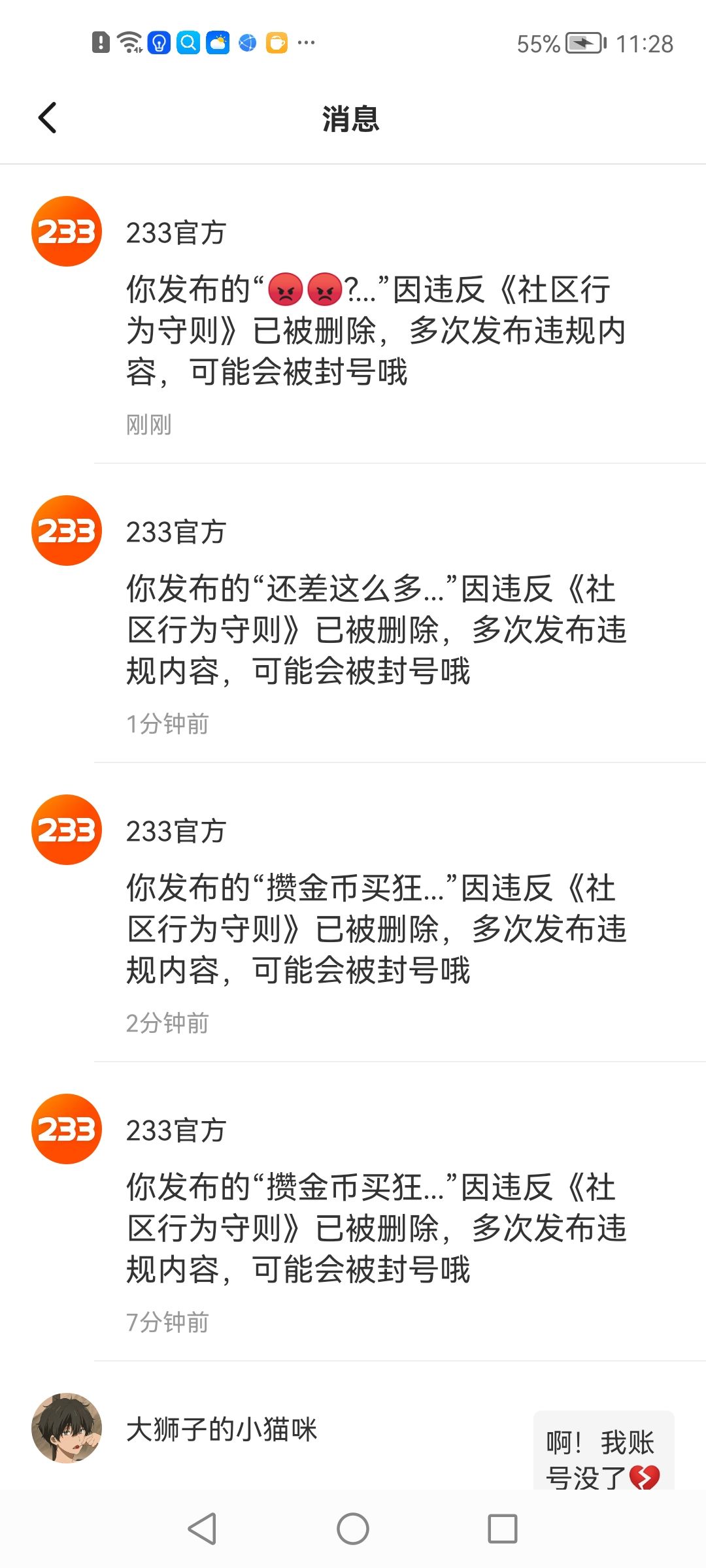Open the 233官方 message from 7分钟前
The height and width of the screenshot is (1568, 706).
353,1211
